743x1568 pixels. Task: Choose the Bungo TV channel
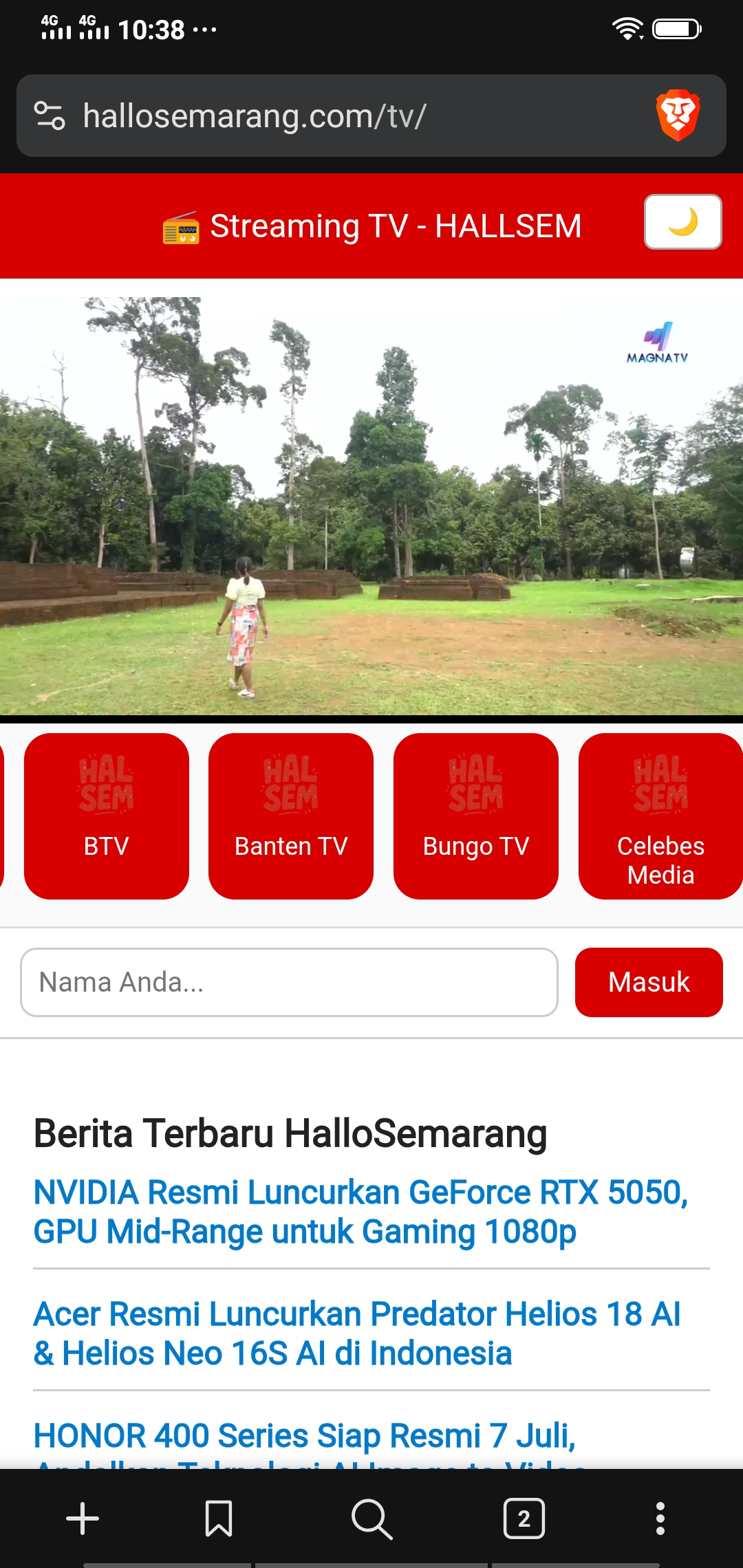pyautogui.click(x=476, y=816)
